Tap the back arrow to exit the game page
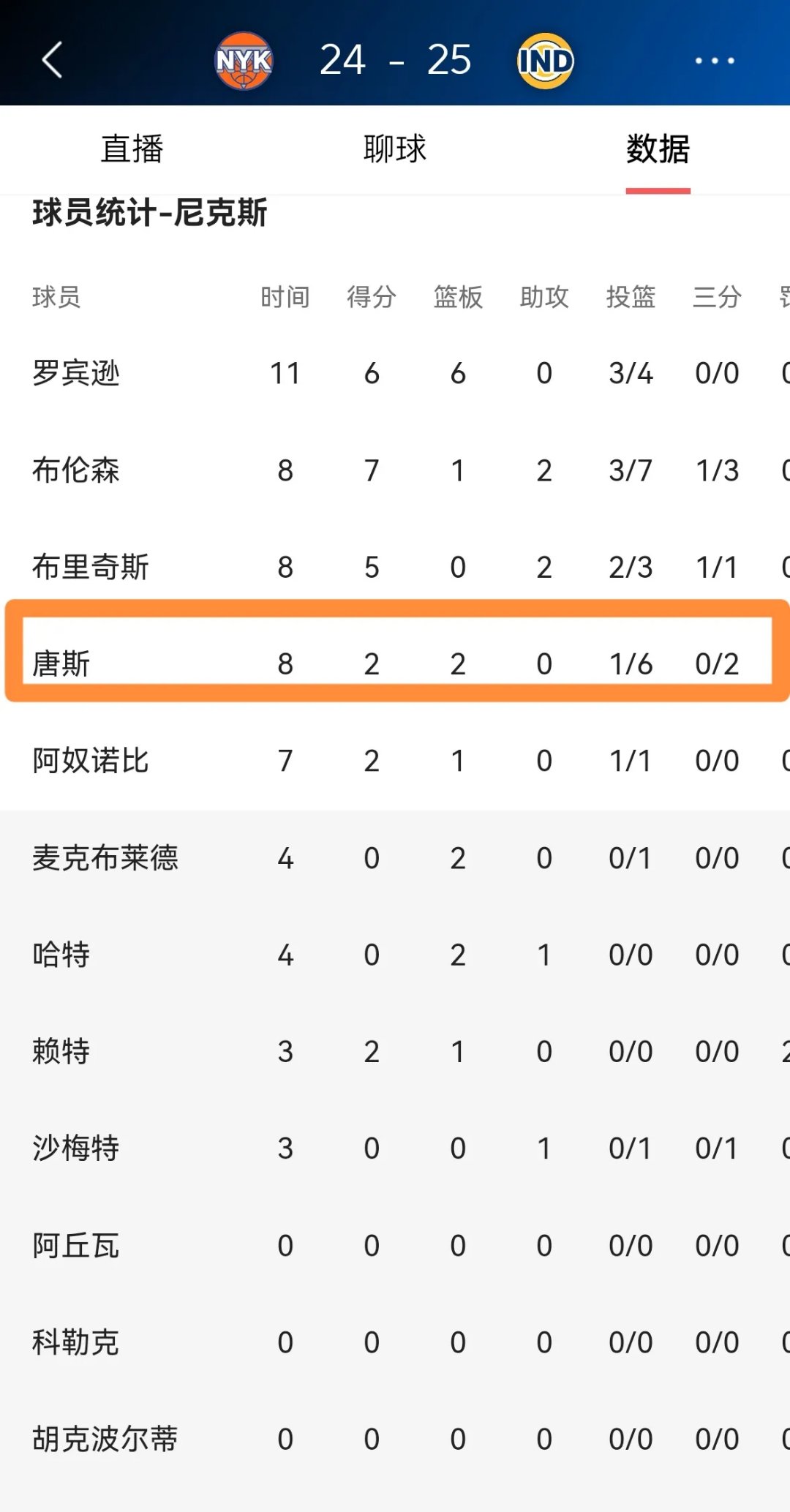This screenshot has width=790, height=1512. 50,61
